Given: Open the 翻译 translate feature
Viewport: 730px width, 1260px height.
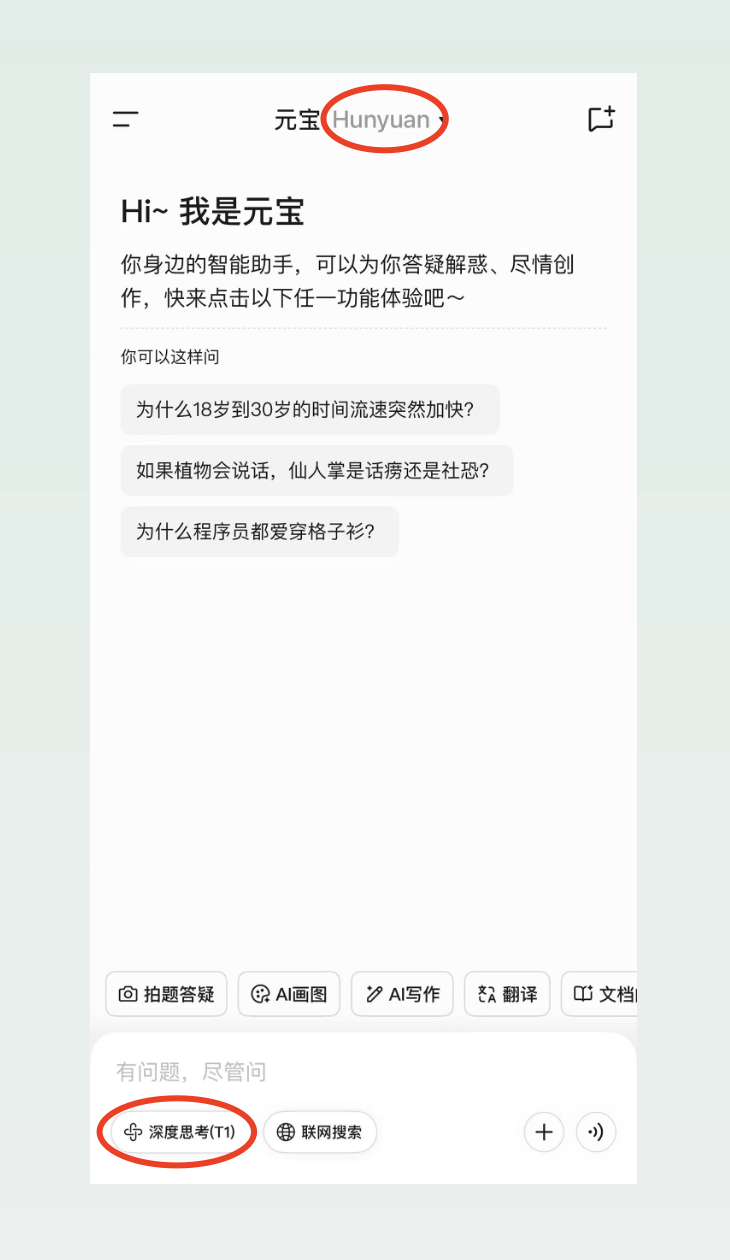Looking at the screenshot, I should click(x=507, y=994).
